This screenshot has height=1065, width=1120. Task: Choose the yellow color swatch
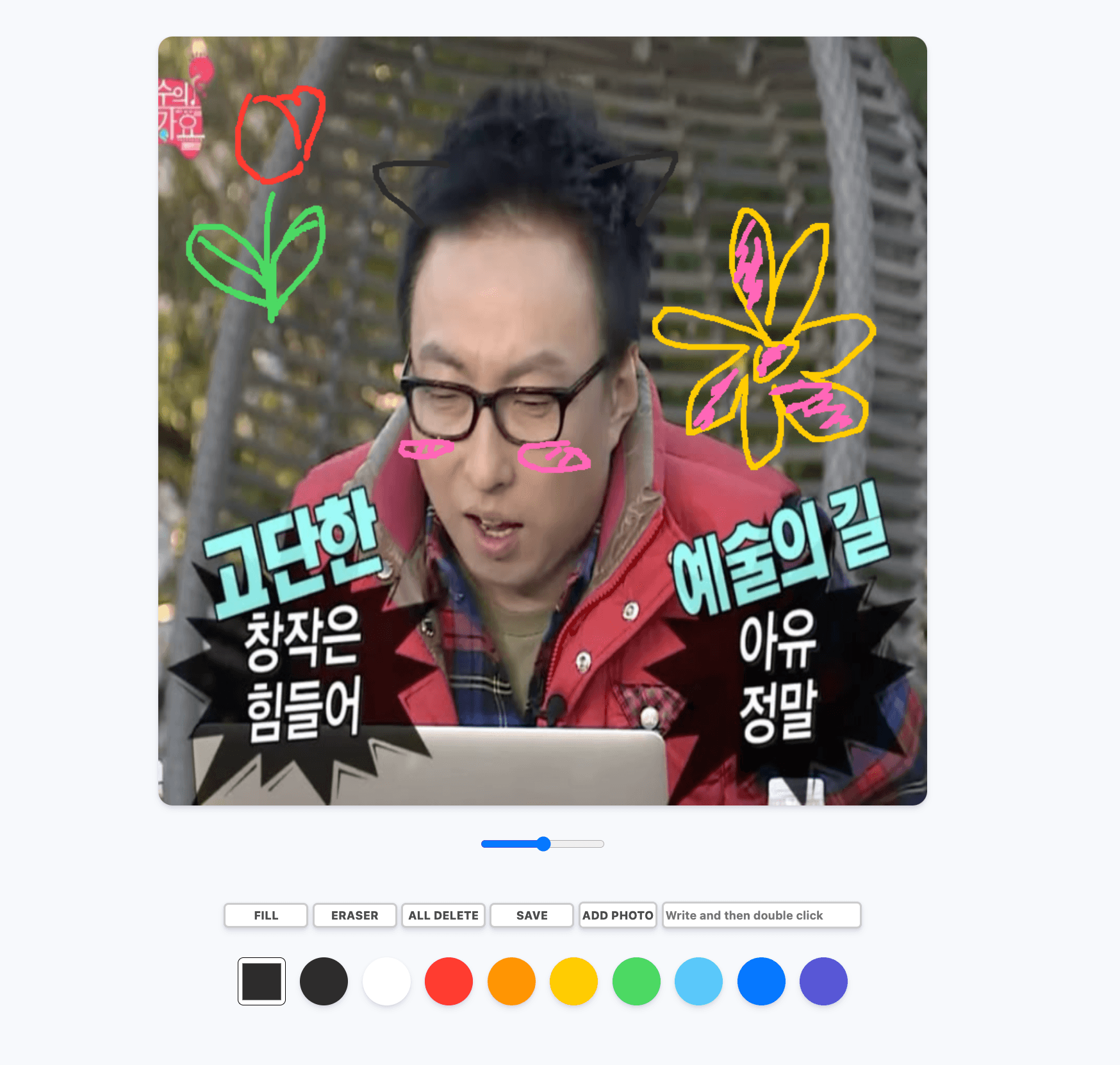pos(573,981)
